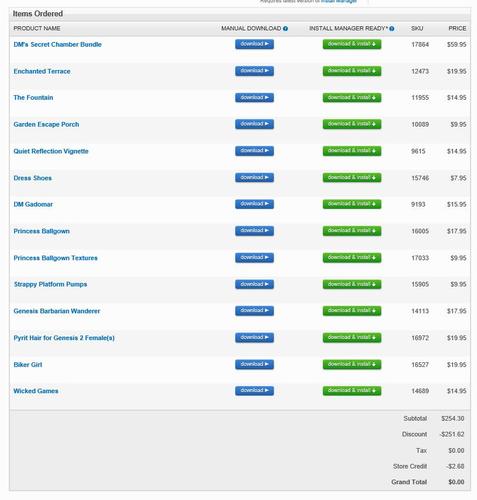
Task: Open the DM Gadomar product link
Action: 33,204
